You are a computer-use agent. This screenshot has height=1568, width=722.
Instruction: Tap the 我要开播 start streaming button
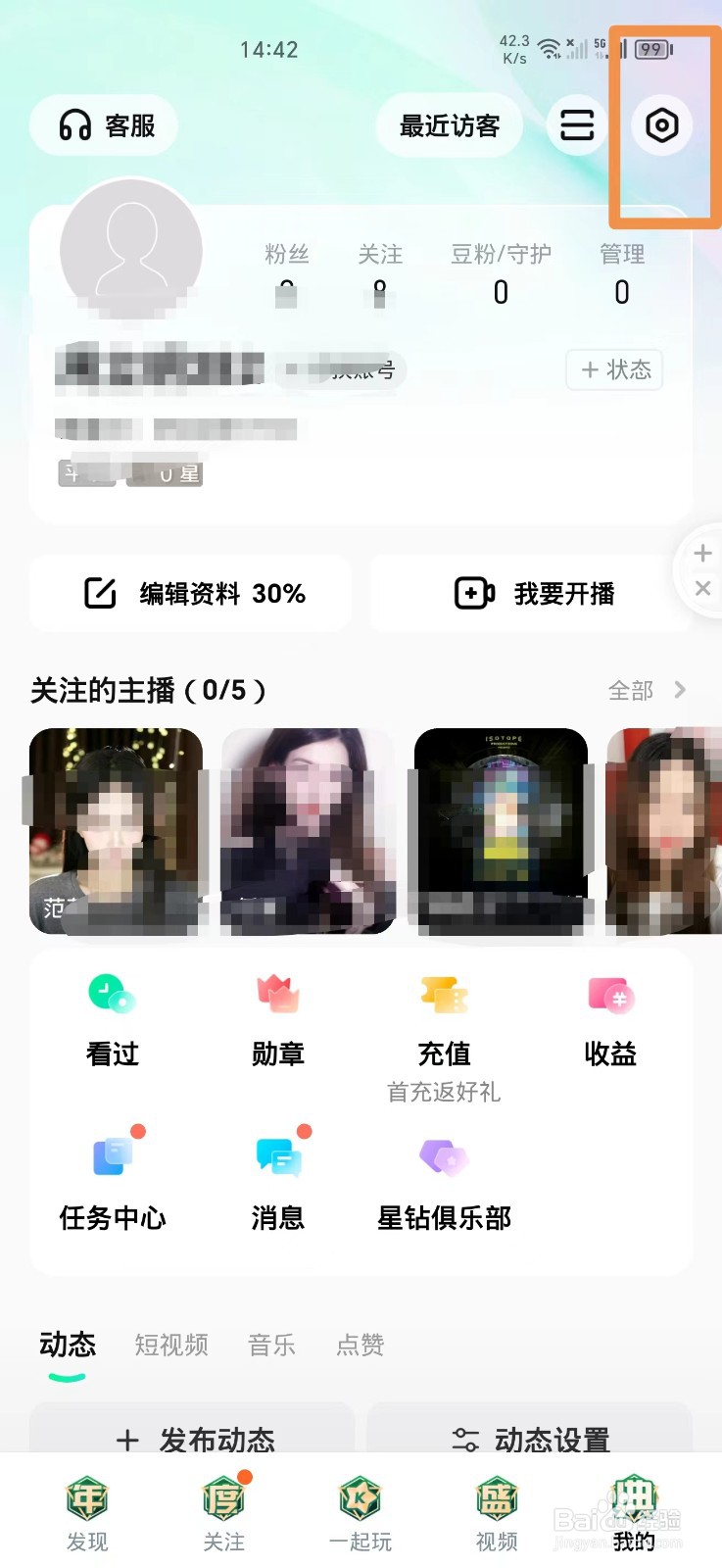tap(536, 593)
